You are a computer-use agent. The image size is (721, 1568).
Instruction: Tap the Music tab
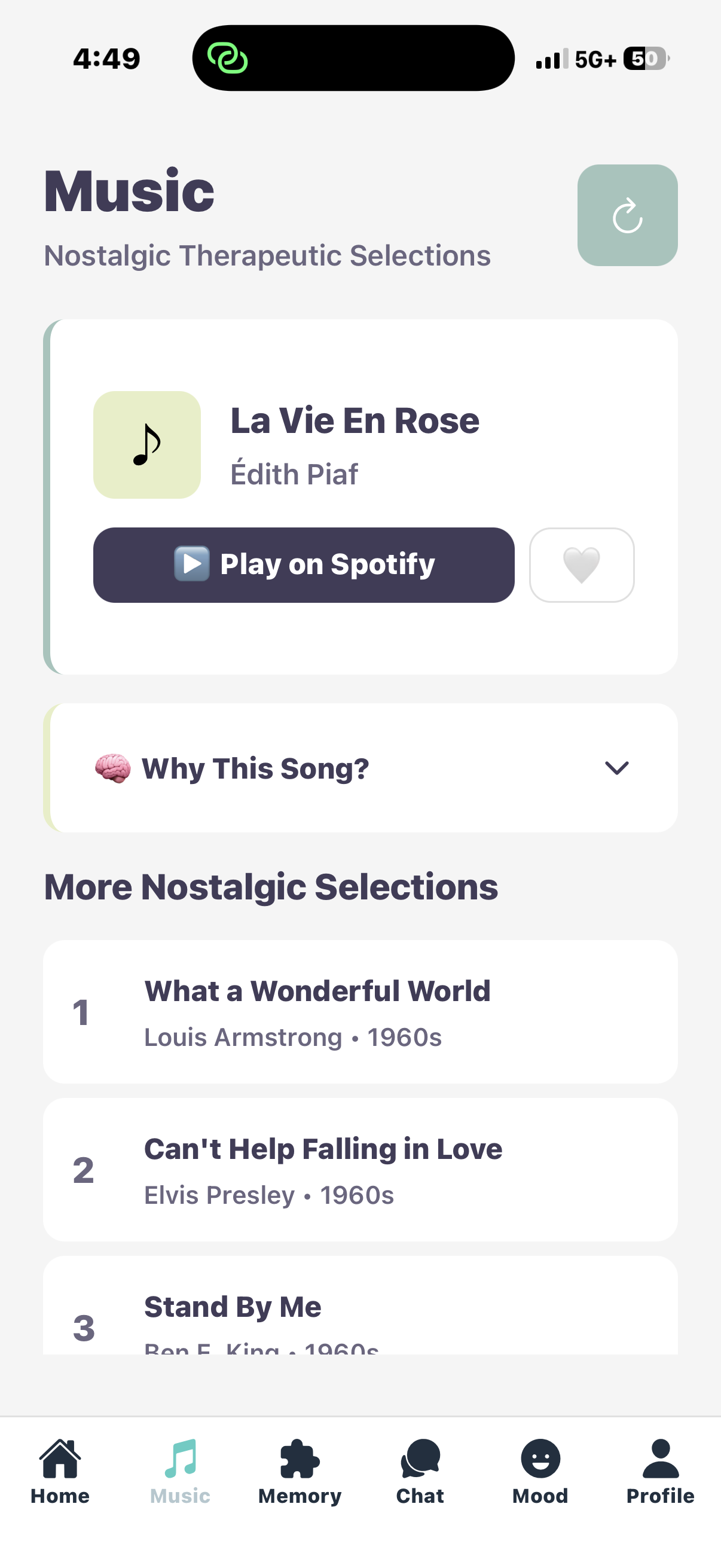(180, 1471)
